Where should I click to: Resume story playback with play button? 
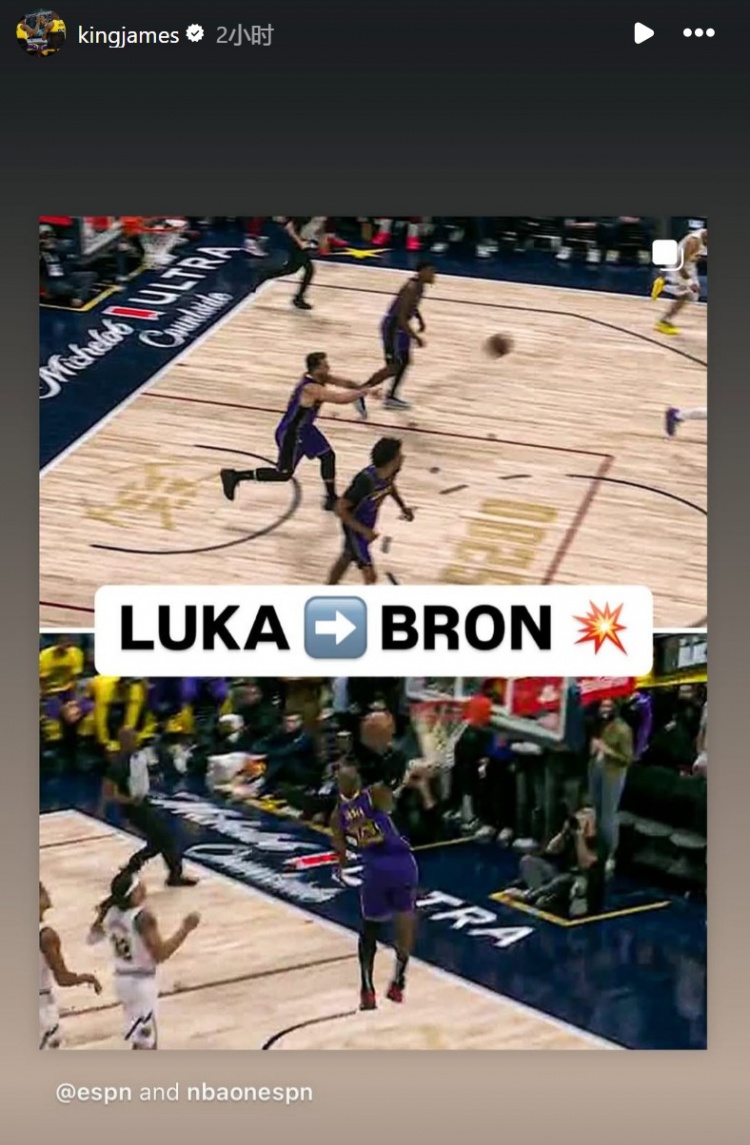(644, 33)
